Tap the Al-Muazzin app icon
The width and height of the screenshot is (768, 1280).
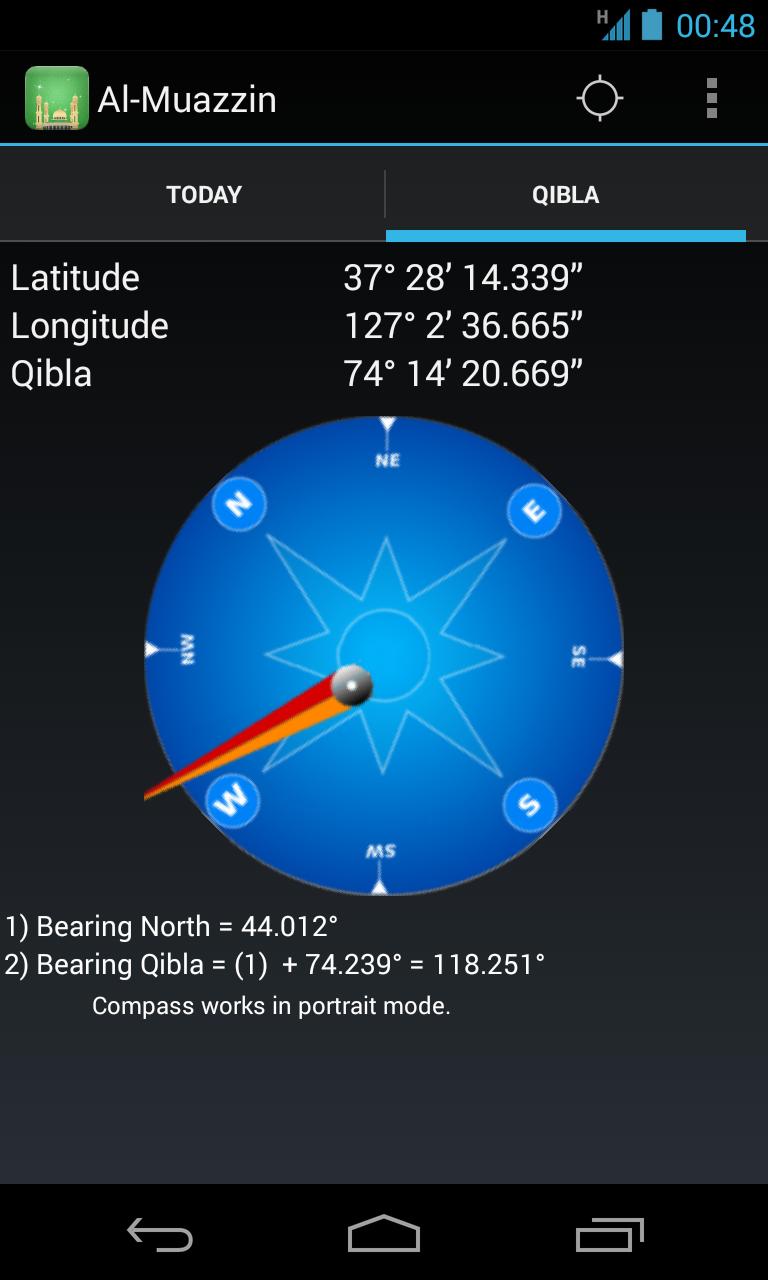(57, 99)
